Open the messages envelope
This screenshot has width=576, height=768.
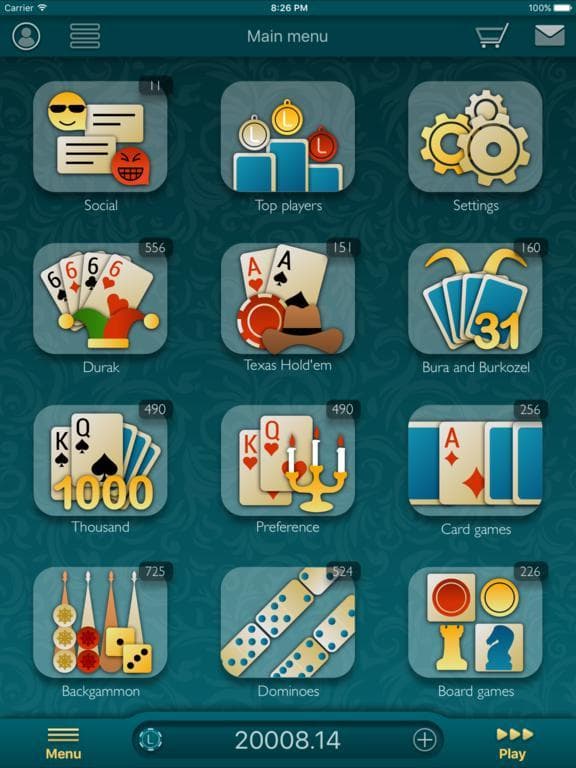point(550,36)
